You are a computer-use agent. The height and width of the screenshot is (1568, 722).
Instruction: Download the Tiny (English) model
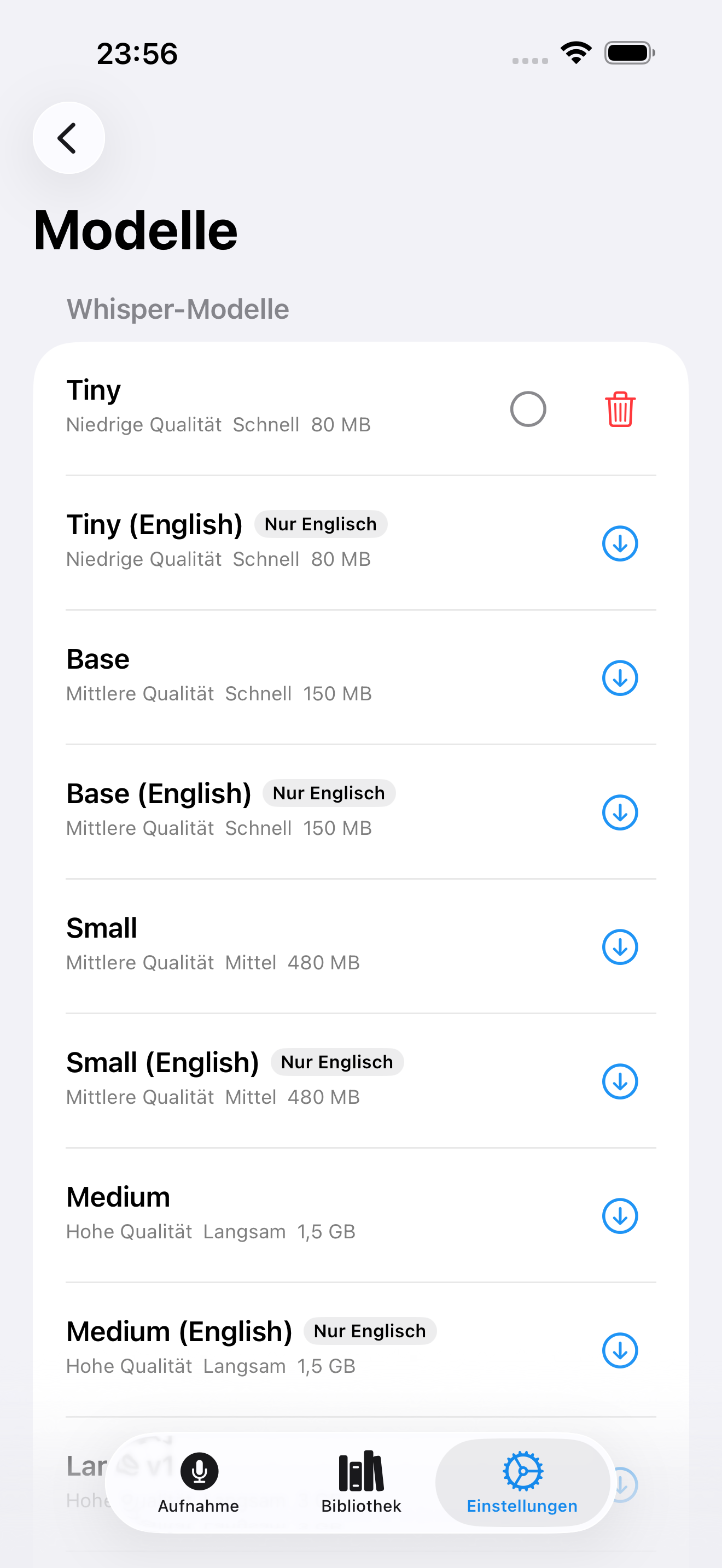click(x=620, y=543)
